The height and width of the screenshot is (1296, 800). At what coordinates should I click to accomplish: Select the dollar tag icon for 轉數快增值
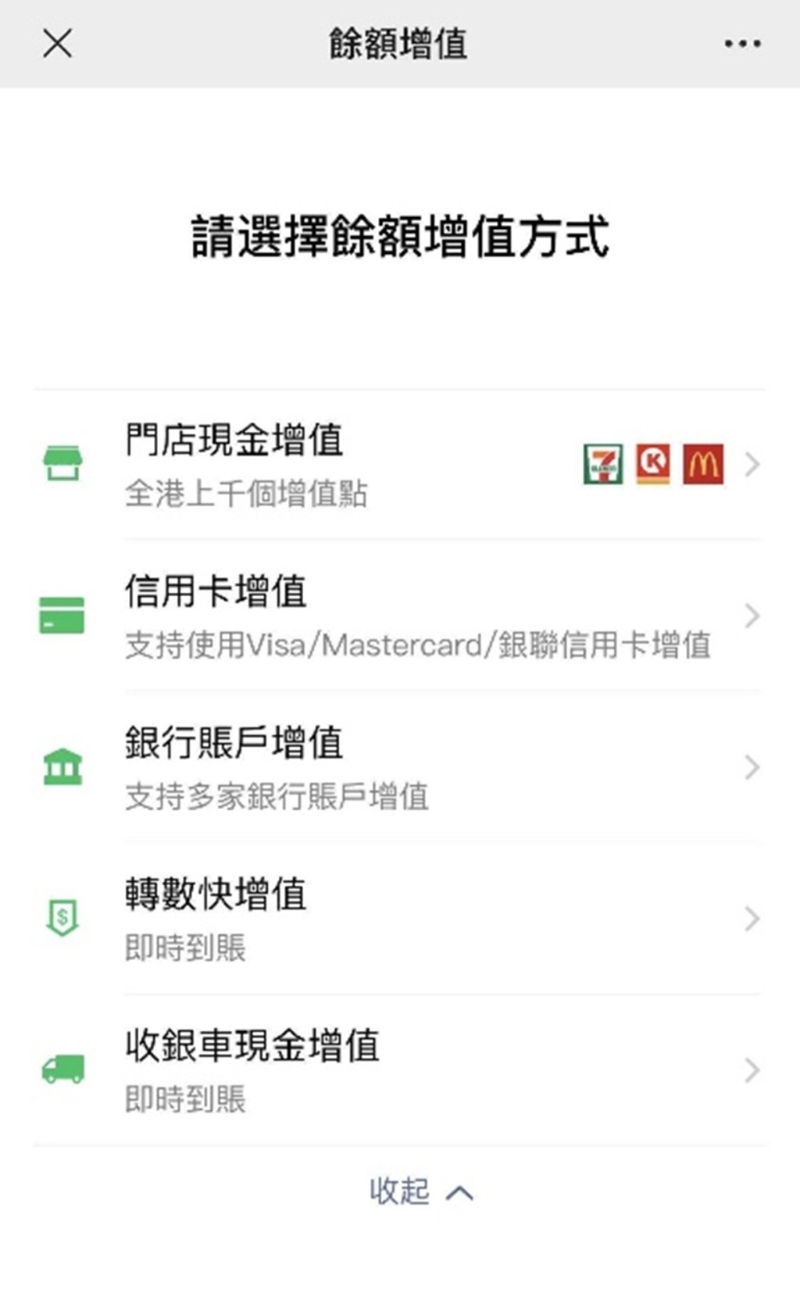pyautogui.click(x=62, y=919)
